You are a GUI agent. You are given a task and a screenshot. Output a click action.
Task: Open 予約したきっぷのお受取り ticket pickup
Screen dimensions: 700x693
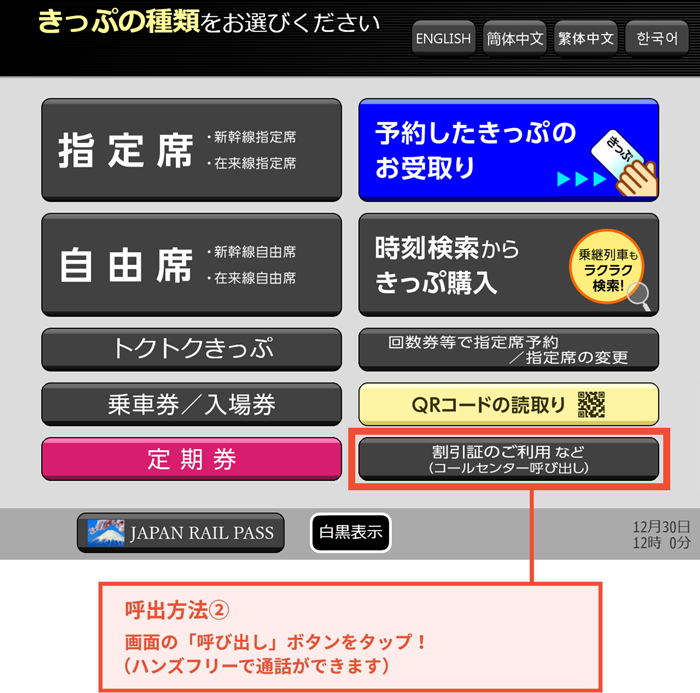(508, 150)
